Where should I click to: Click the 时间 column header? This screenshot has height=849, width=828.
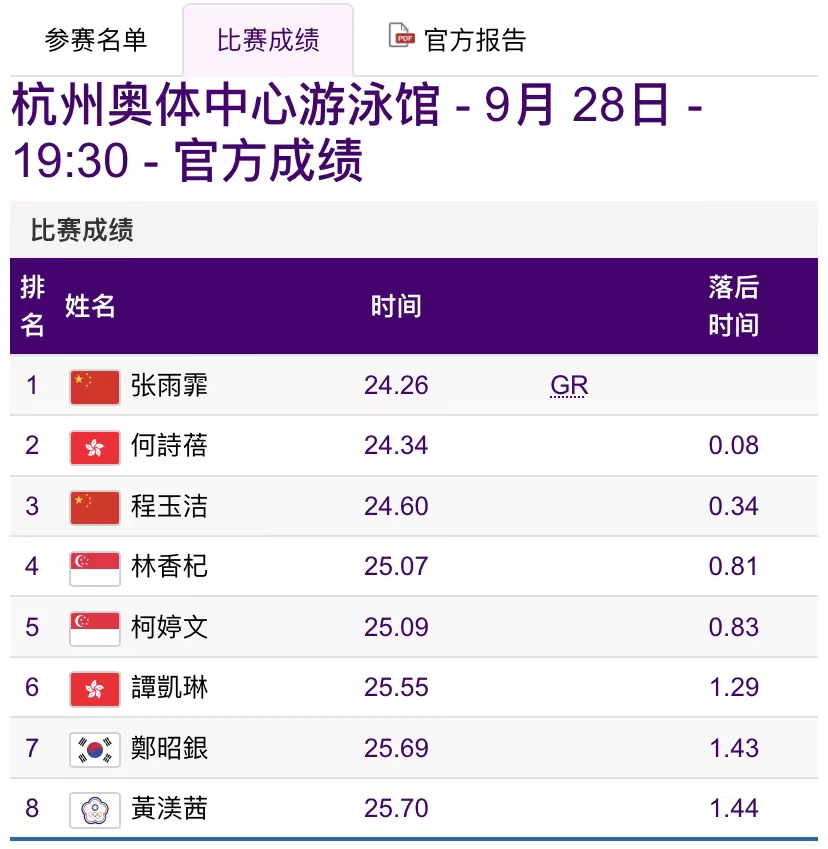(397, 306)
